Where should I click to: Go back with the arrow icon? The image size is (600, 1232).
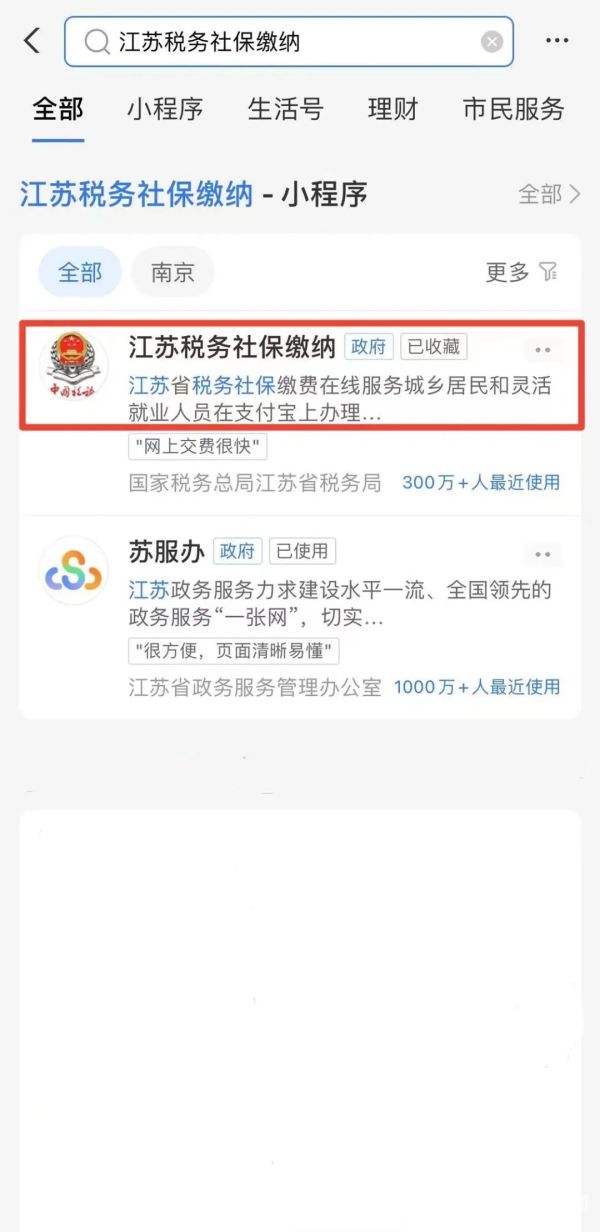[32, 41]
